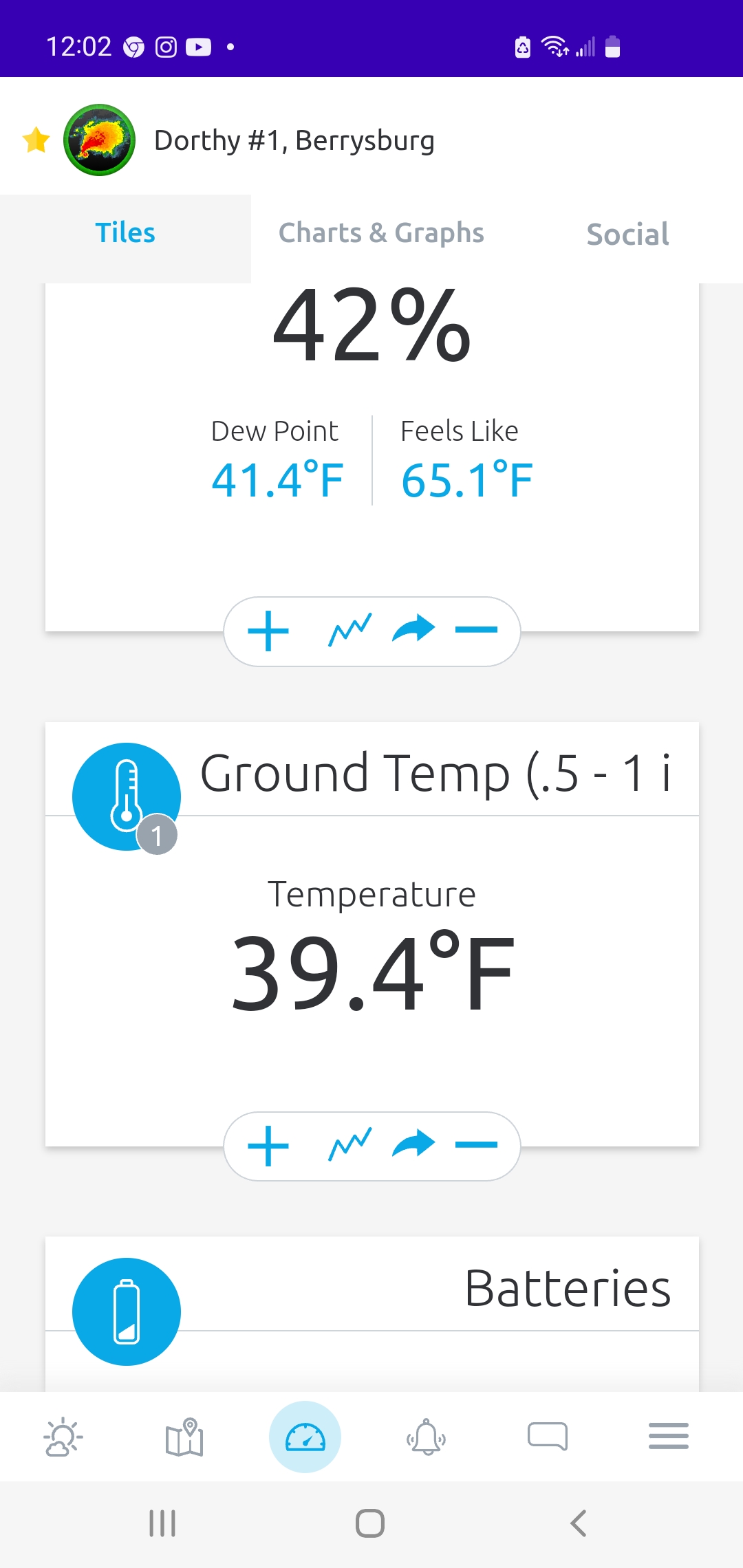
Task: Share the humidity tile
Action: pyautogui.click(x=413, y=629)
